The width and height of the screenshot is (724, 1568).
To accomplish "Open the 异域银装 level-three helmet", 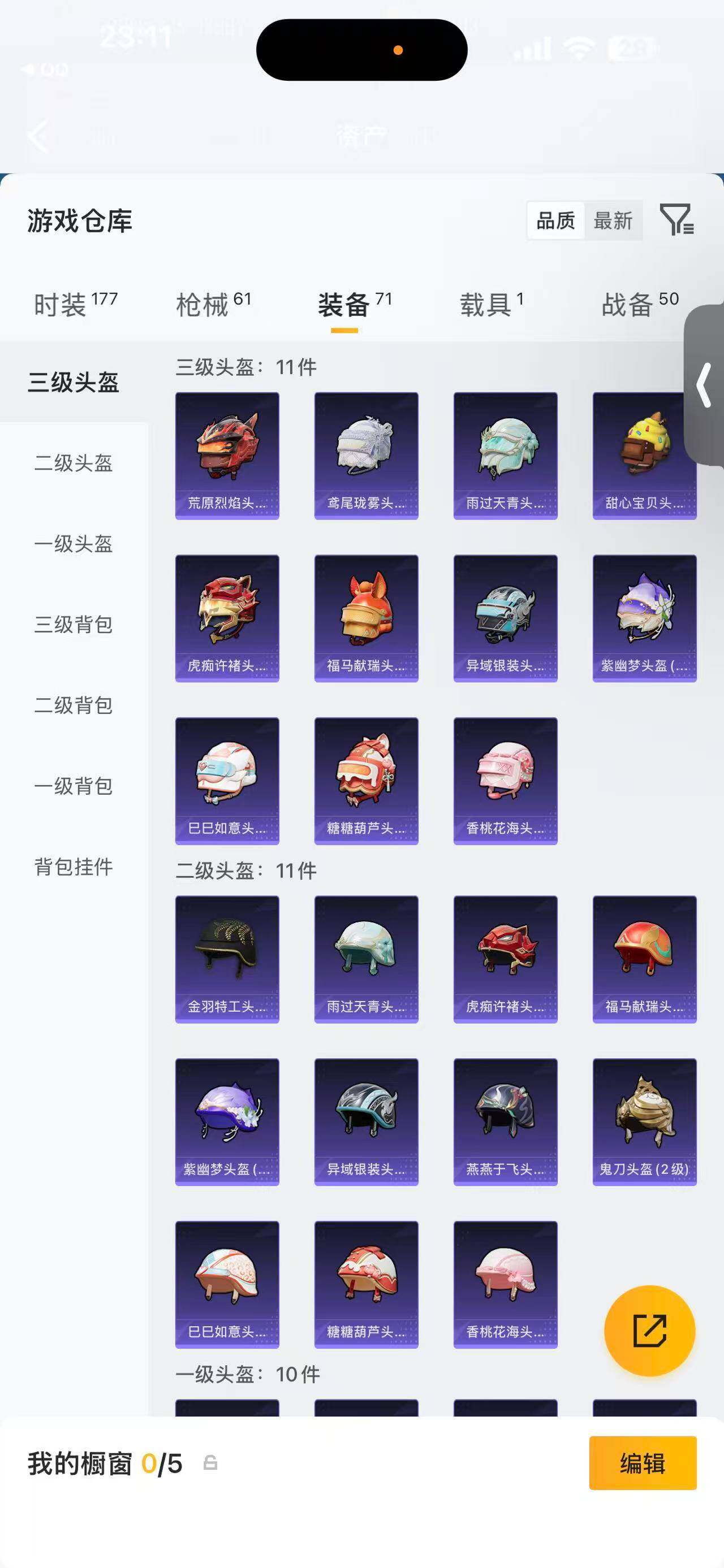I will point(506,618).
